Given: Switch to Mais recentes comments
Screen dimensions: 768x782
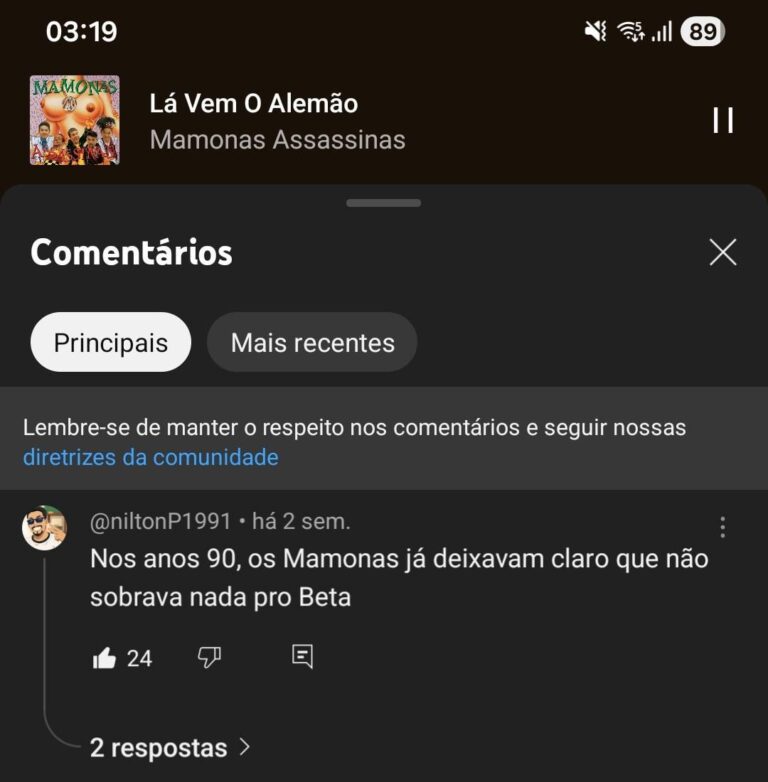Looking at the screenshot, I should point(312,343).
